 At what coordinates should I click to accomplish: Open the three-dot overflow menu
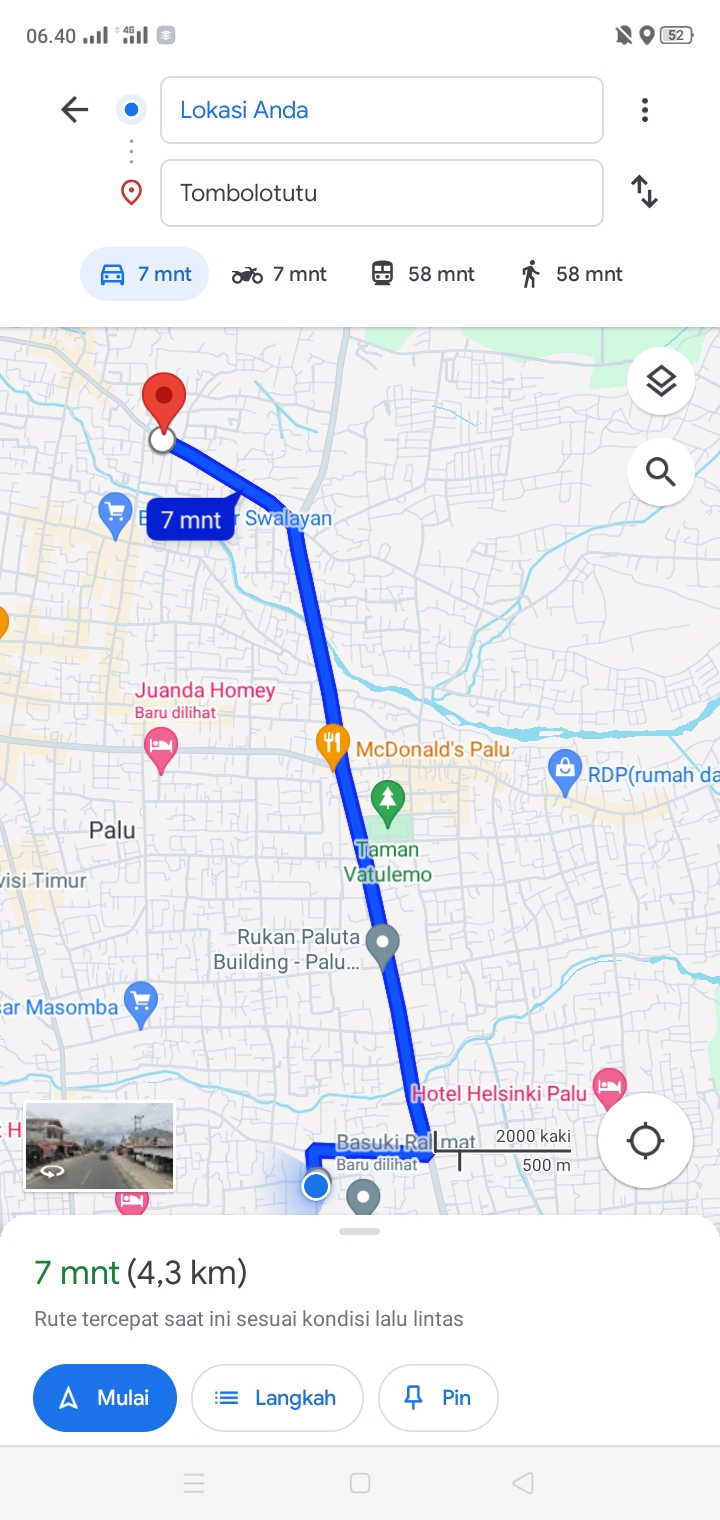point(645,110)
